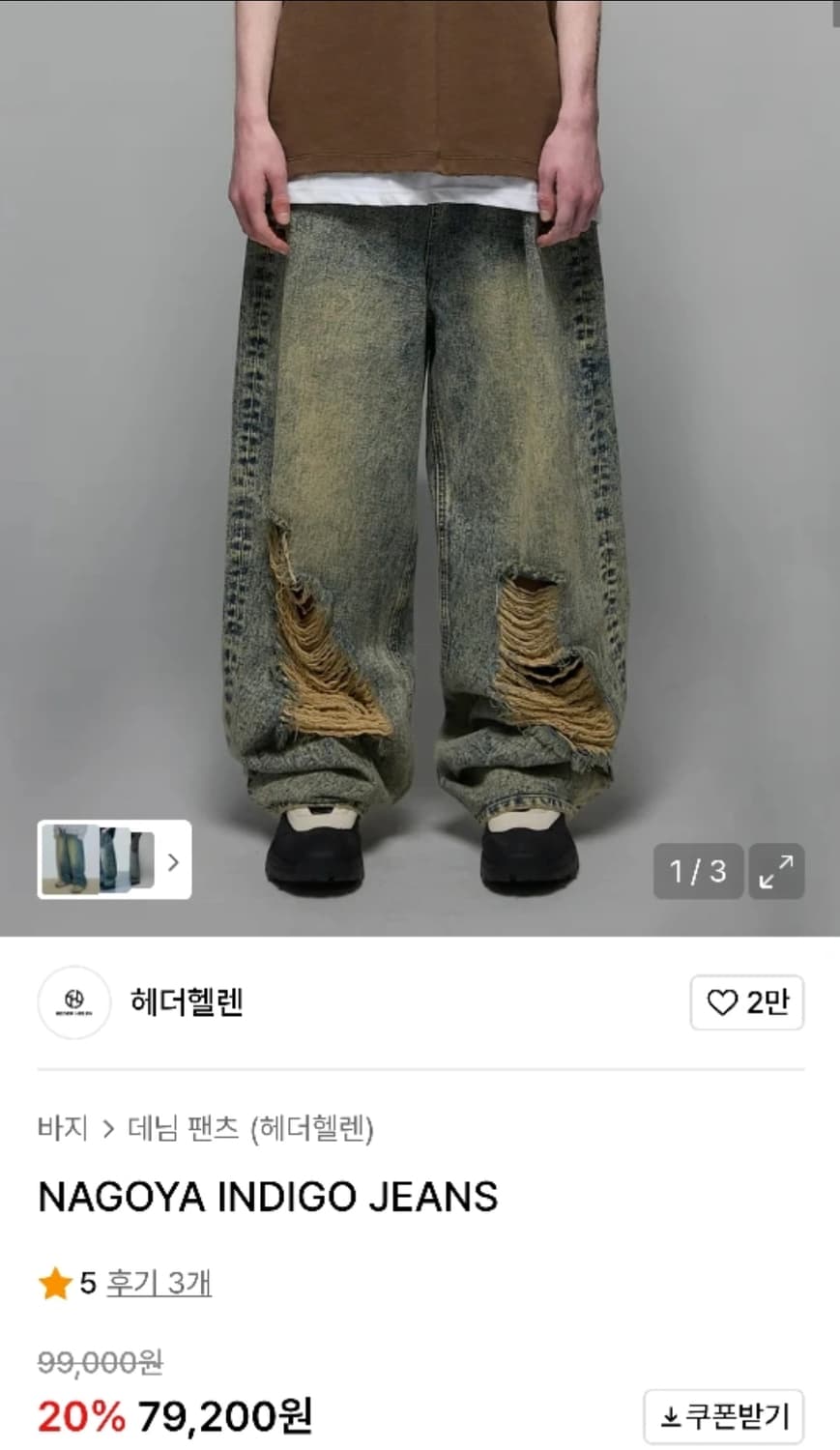Tap the 1/3 image counter badge

698,871
